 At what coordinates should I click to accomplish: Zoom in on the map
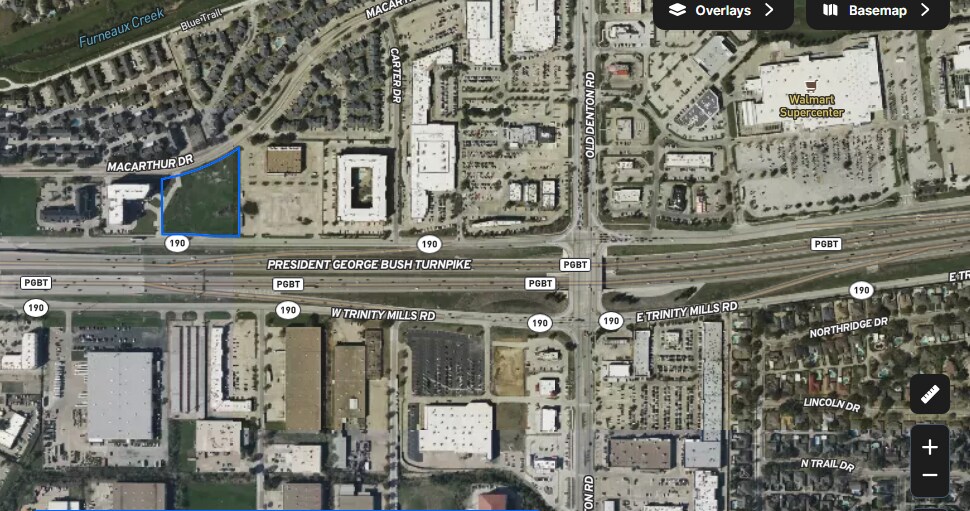929,447
